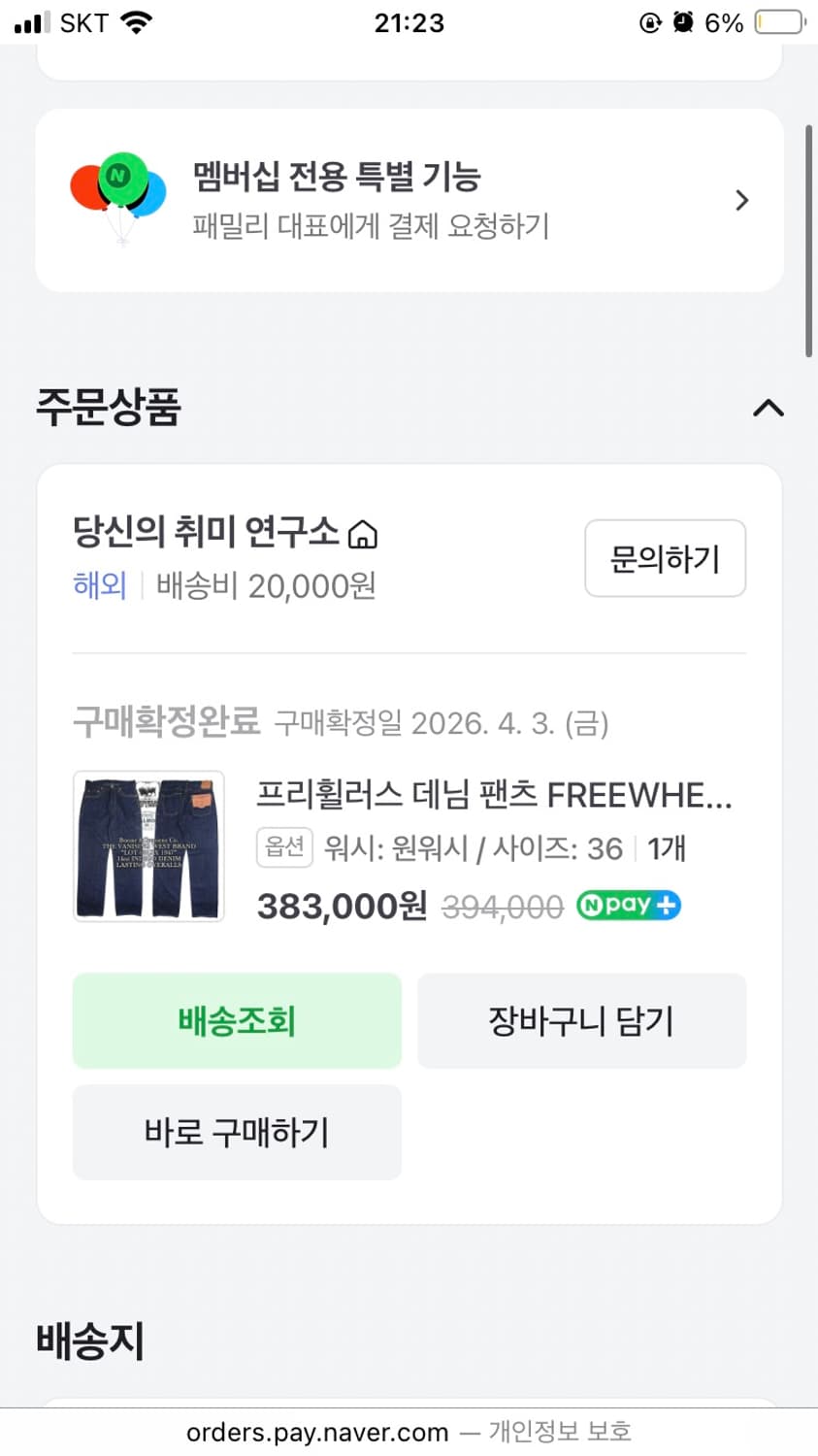Tap the battery indicator showing 6%
The width and height of the screenshot is (818, 1456).
click(777, 21)
